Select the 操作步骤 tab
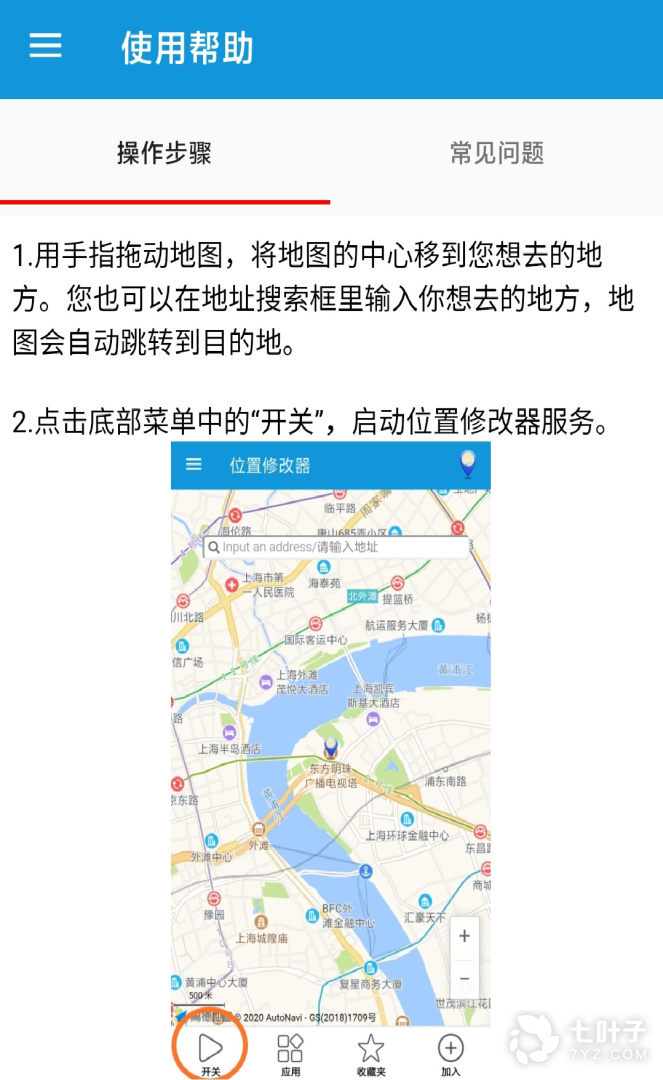Viewport: 663px width, 1080px height. coord(165,152)
